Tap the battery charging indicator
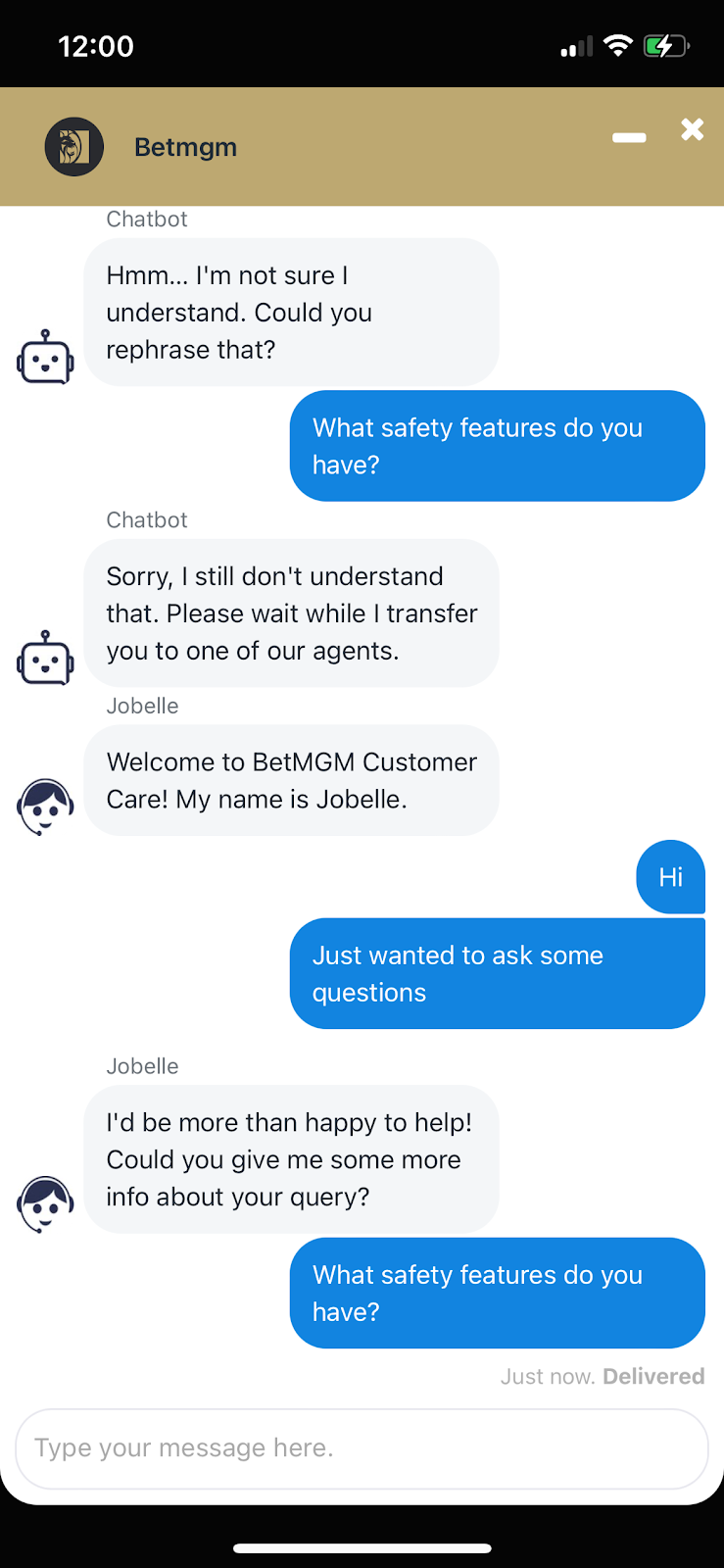 tap(667, 45)
